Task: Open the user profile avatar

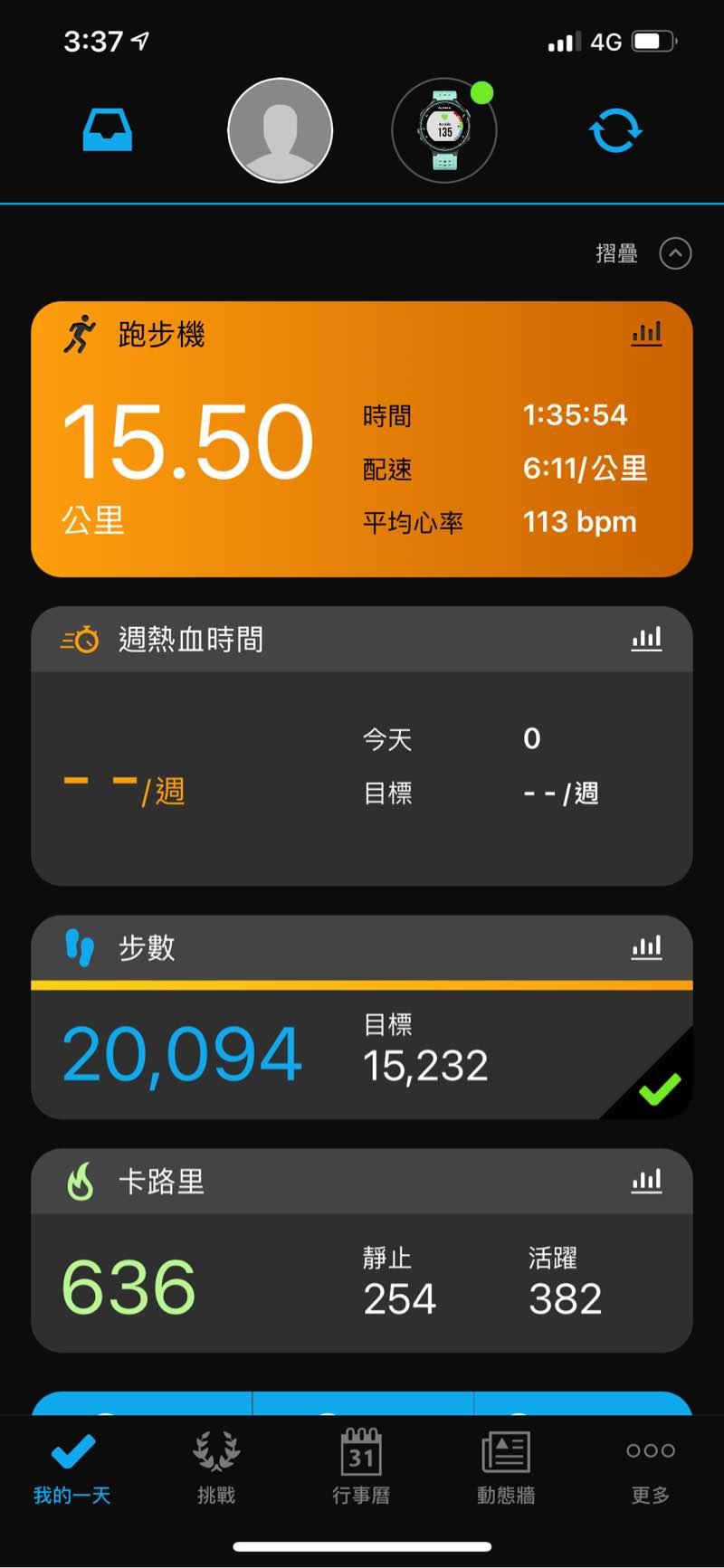Action: [x=280, y=130]
